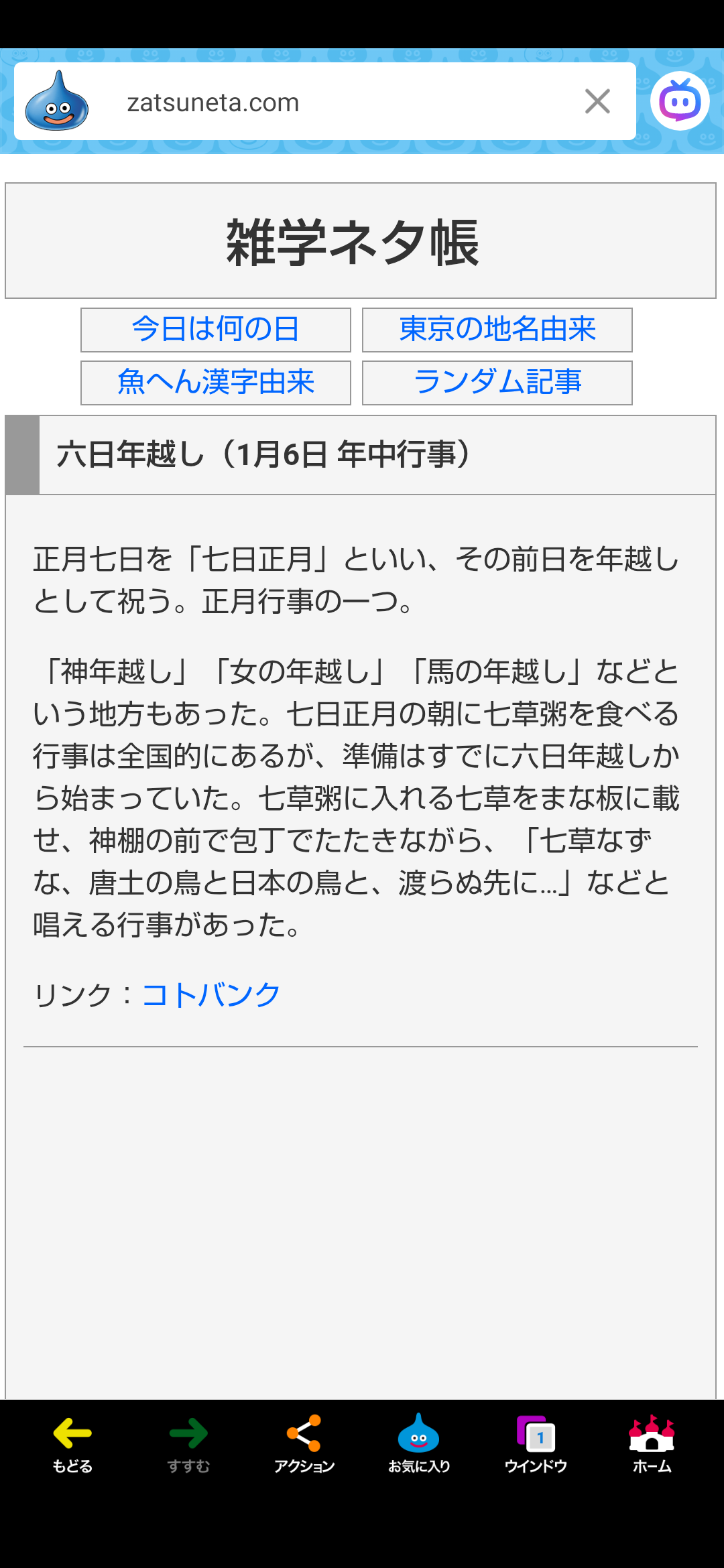This screenshot has height=1568, width=724.
Task: Clear the URL with the X button
Action: click(x=597, y=102)
